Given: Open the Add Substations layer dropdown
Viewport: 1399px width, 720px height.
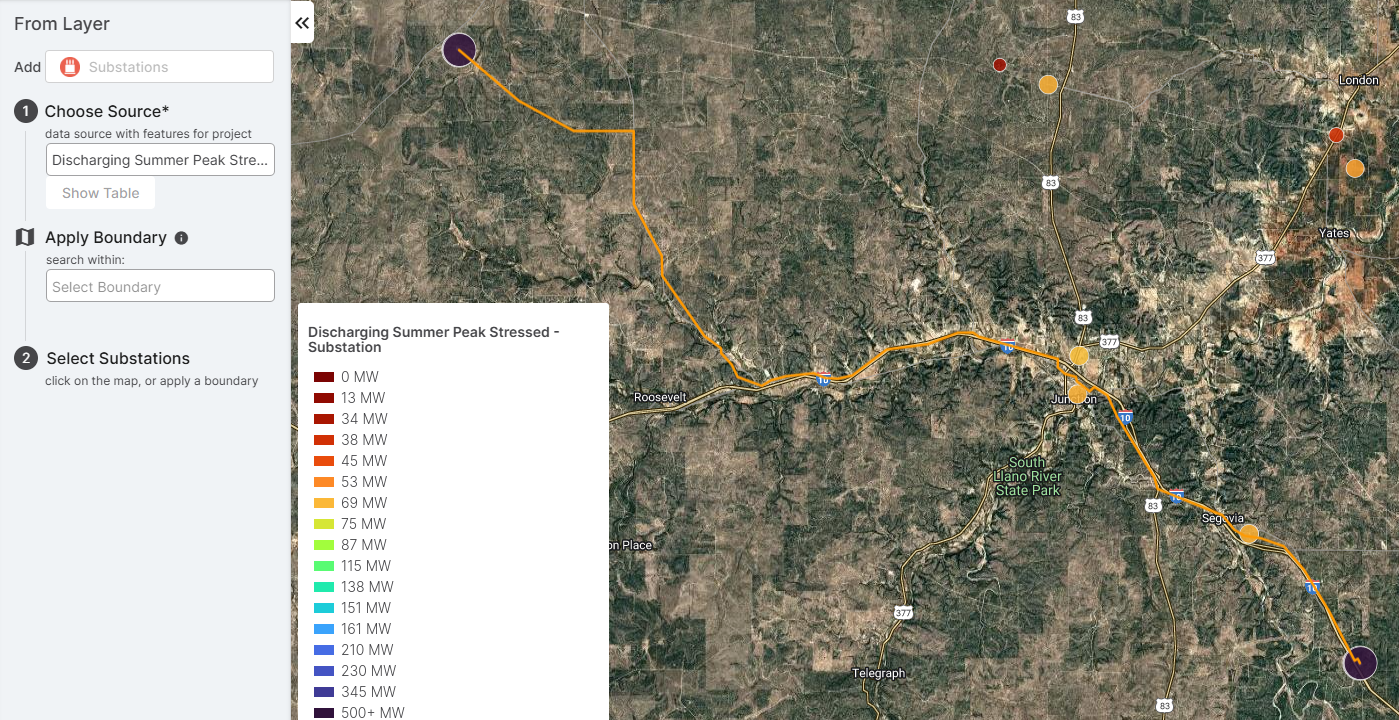Looking at the screenshot, I should click(x=159, y=67).
